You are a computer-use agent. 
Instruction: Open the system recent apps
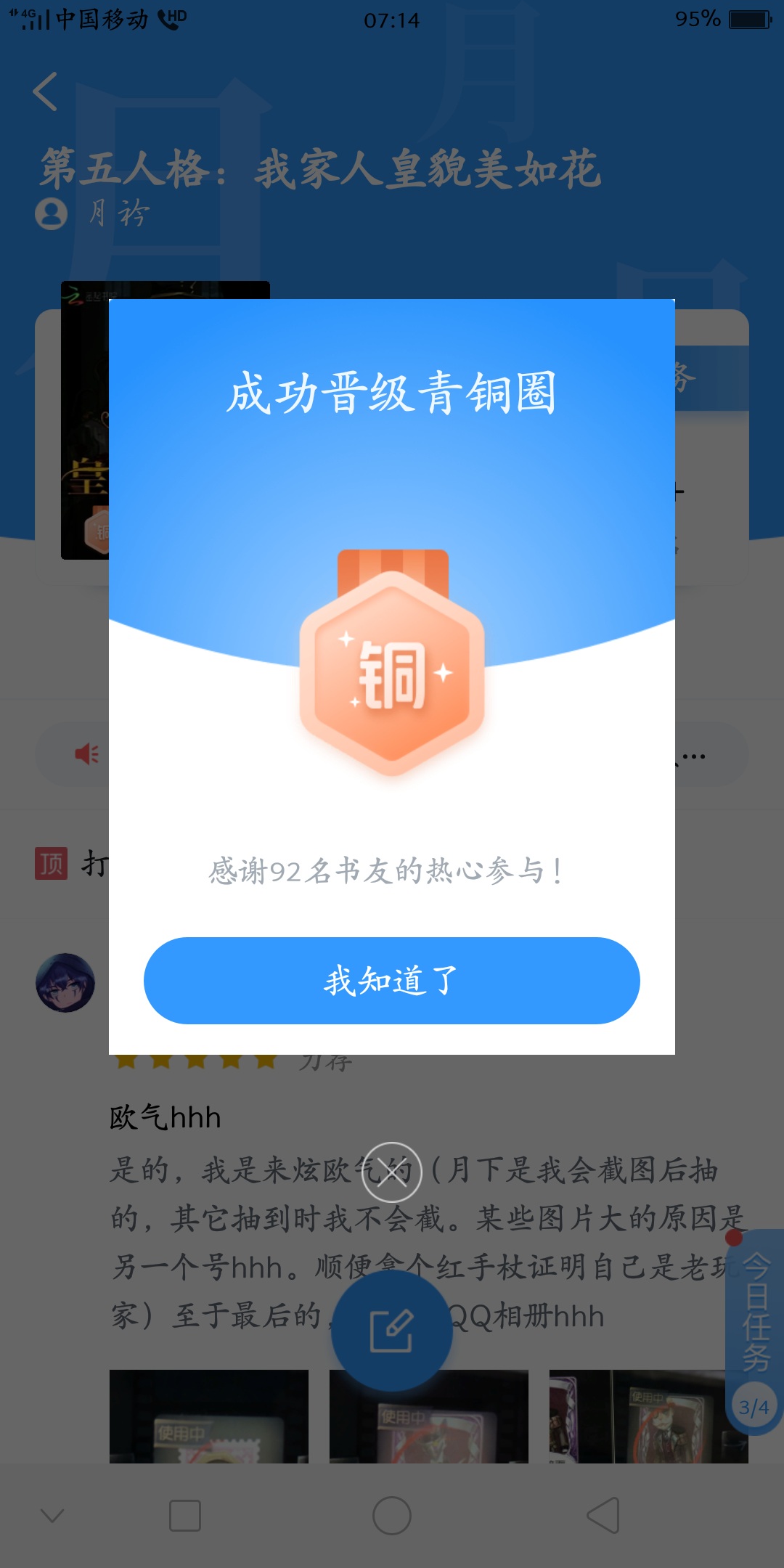(184, 1516)
